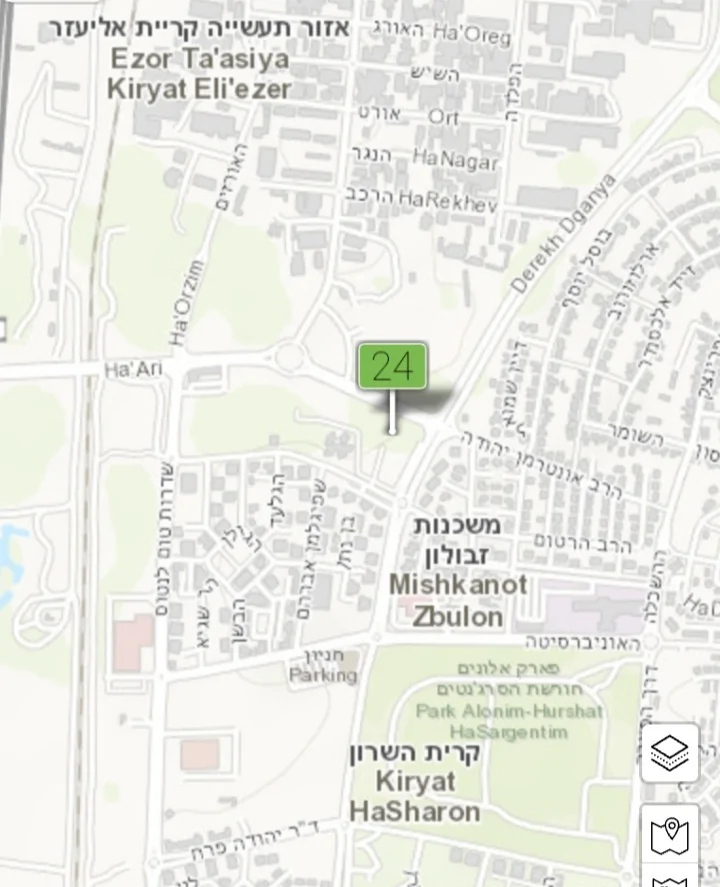Tap the map with location pin icon
Image resolution: width=720 pixels, height=887 pixels.
[669, 834]
